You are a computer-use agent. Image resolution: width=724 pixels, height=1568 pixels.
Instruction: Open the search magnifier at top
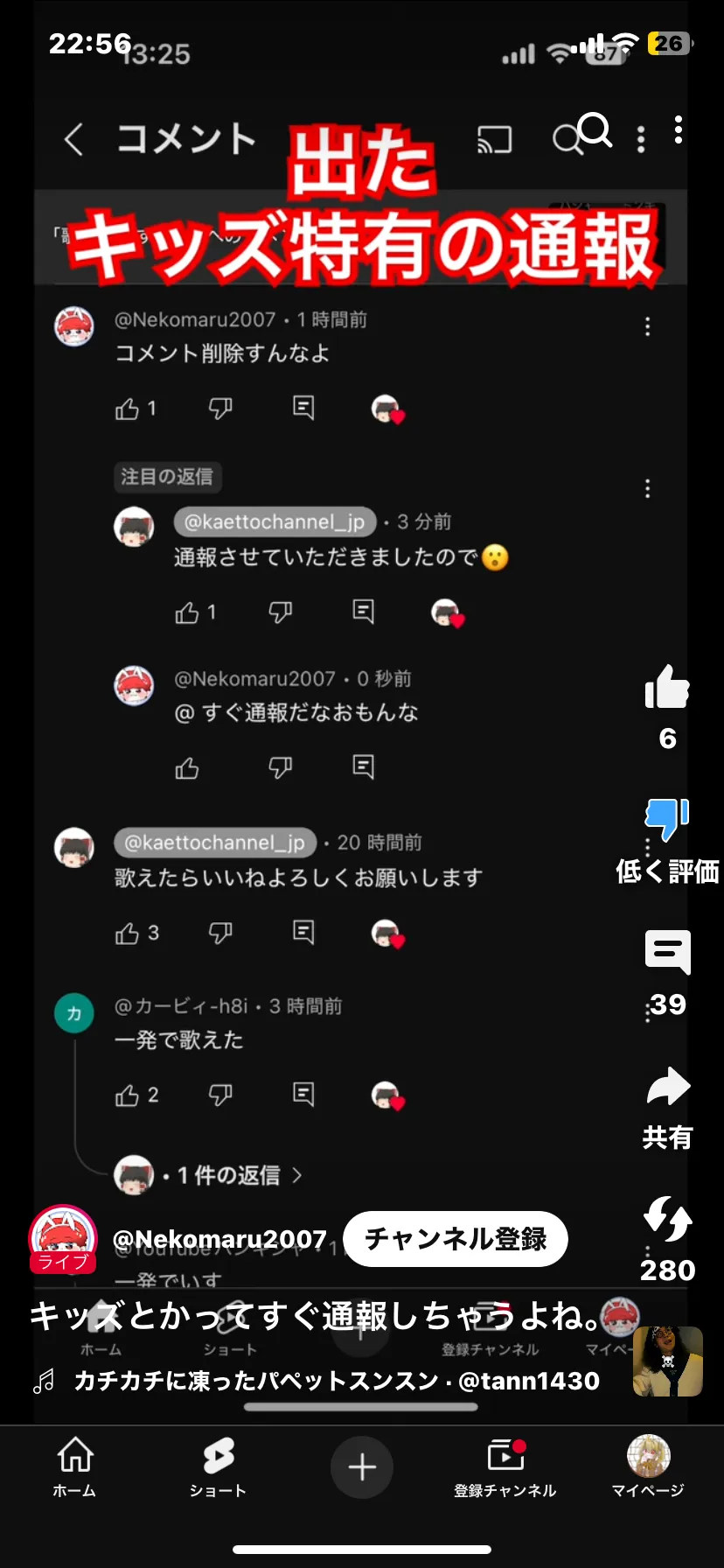[595, 130]
